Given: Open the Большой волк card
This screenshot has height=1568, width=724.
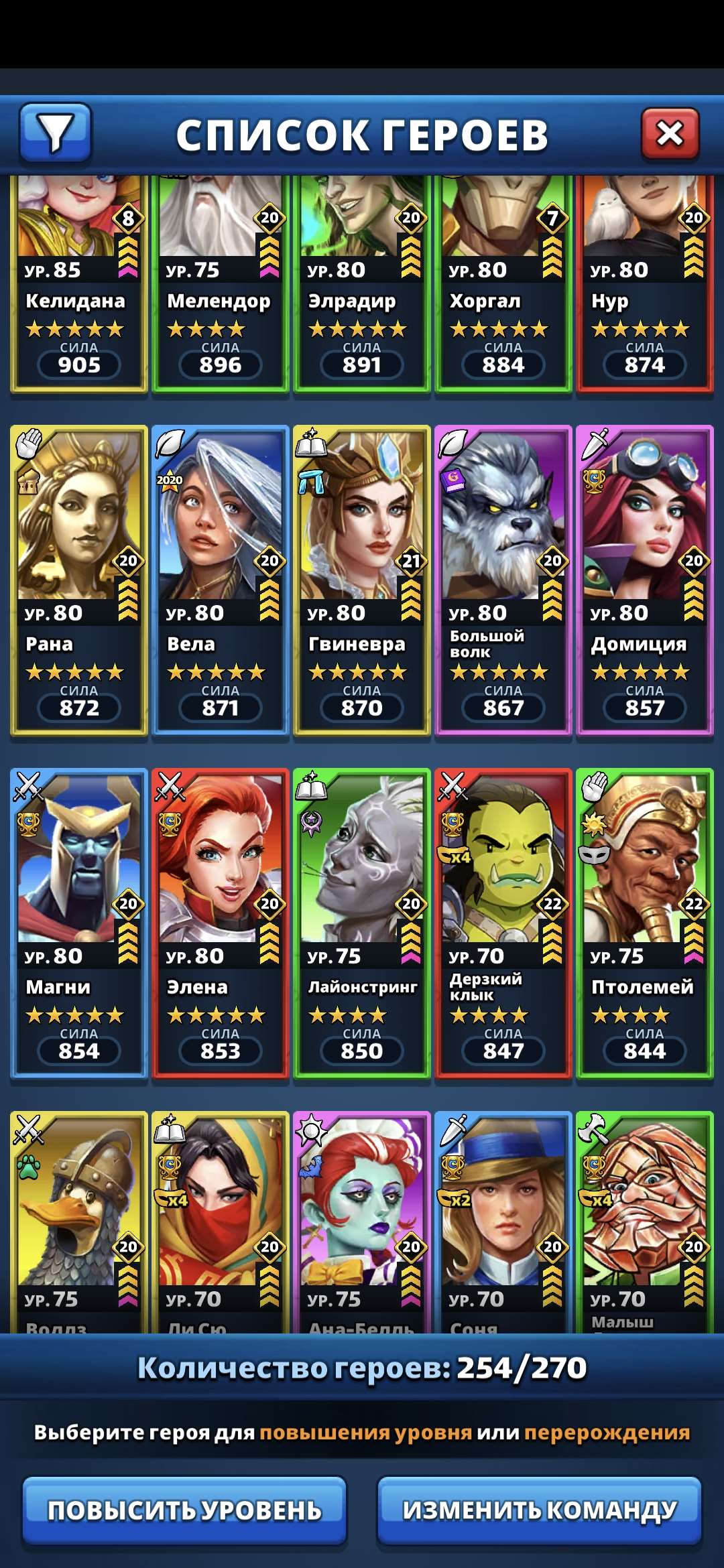Looking at the screenshot, I should (x=503, y=580).
